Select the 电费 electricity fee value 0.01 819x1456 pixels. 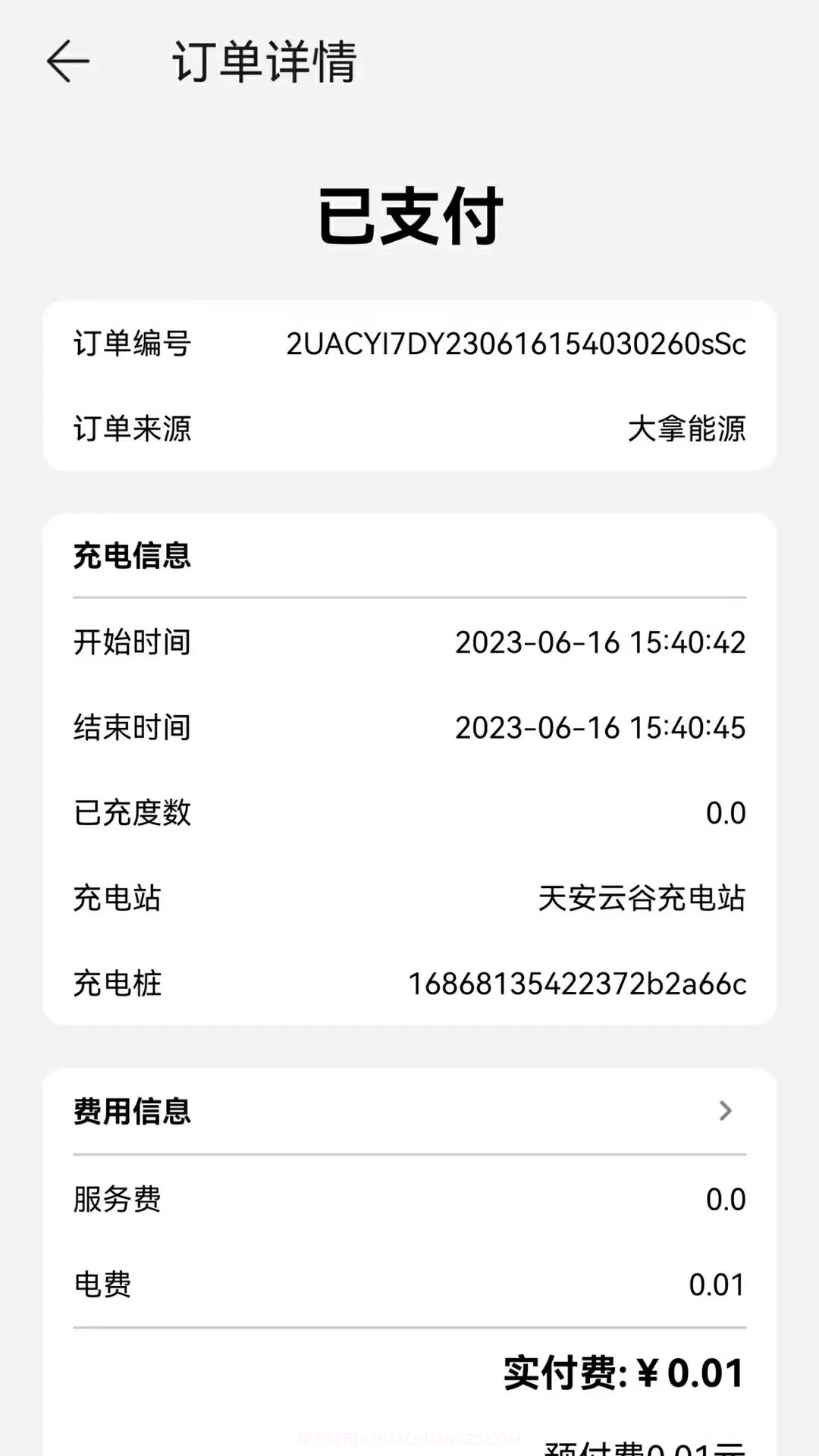pyautogui.click(x=716, y=1285)
